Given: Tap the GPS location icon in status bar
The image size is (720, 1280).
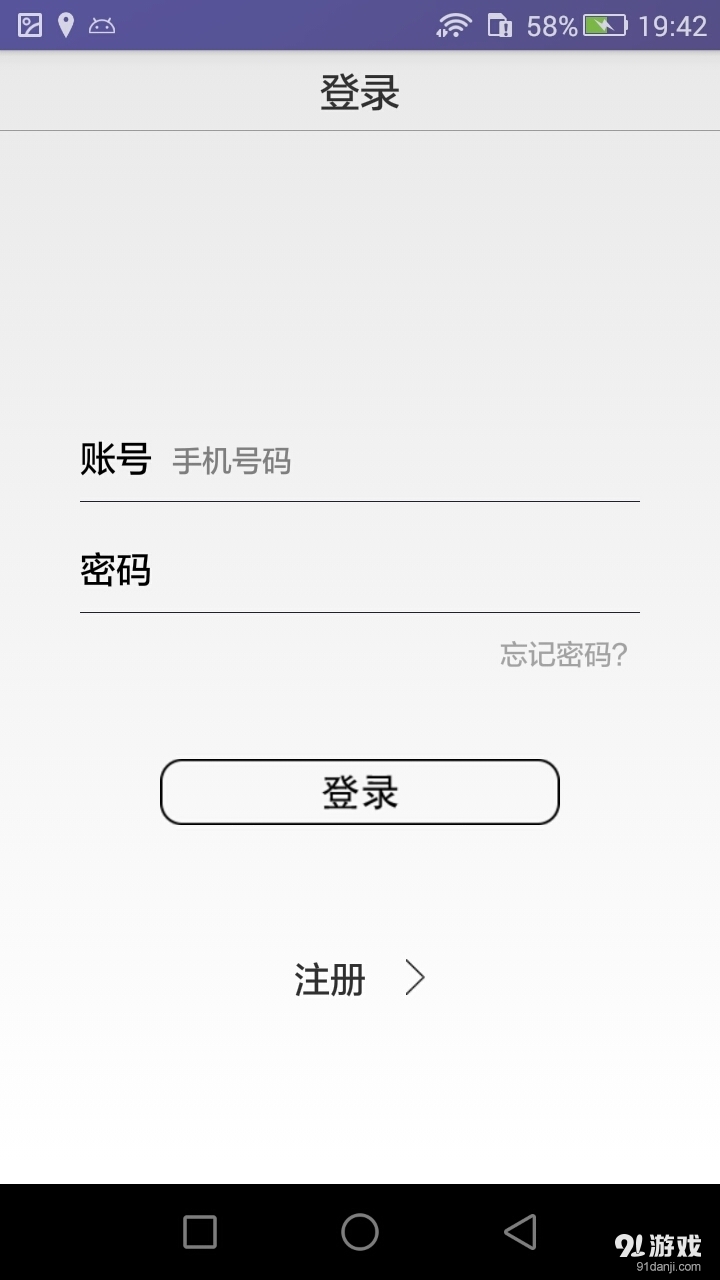Looking at the screenshot, I should tap(64, 25).
